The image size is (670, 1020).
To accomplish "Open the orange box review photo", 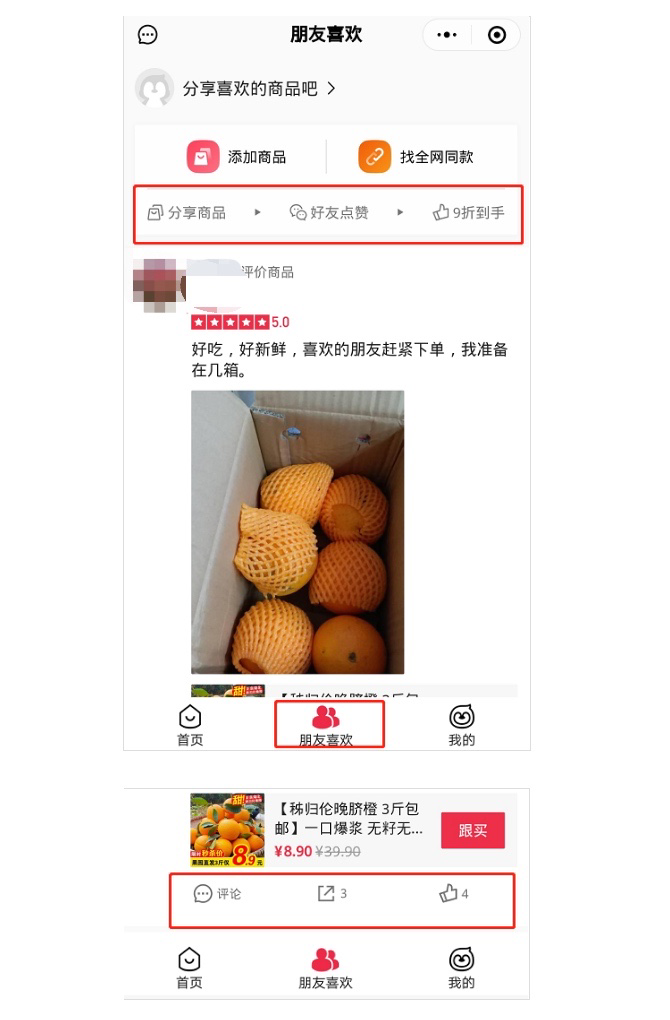I will pyautogui.click(x=298, y=532).
